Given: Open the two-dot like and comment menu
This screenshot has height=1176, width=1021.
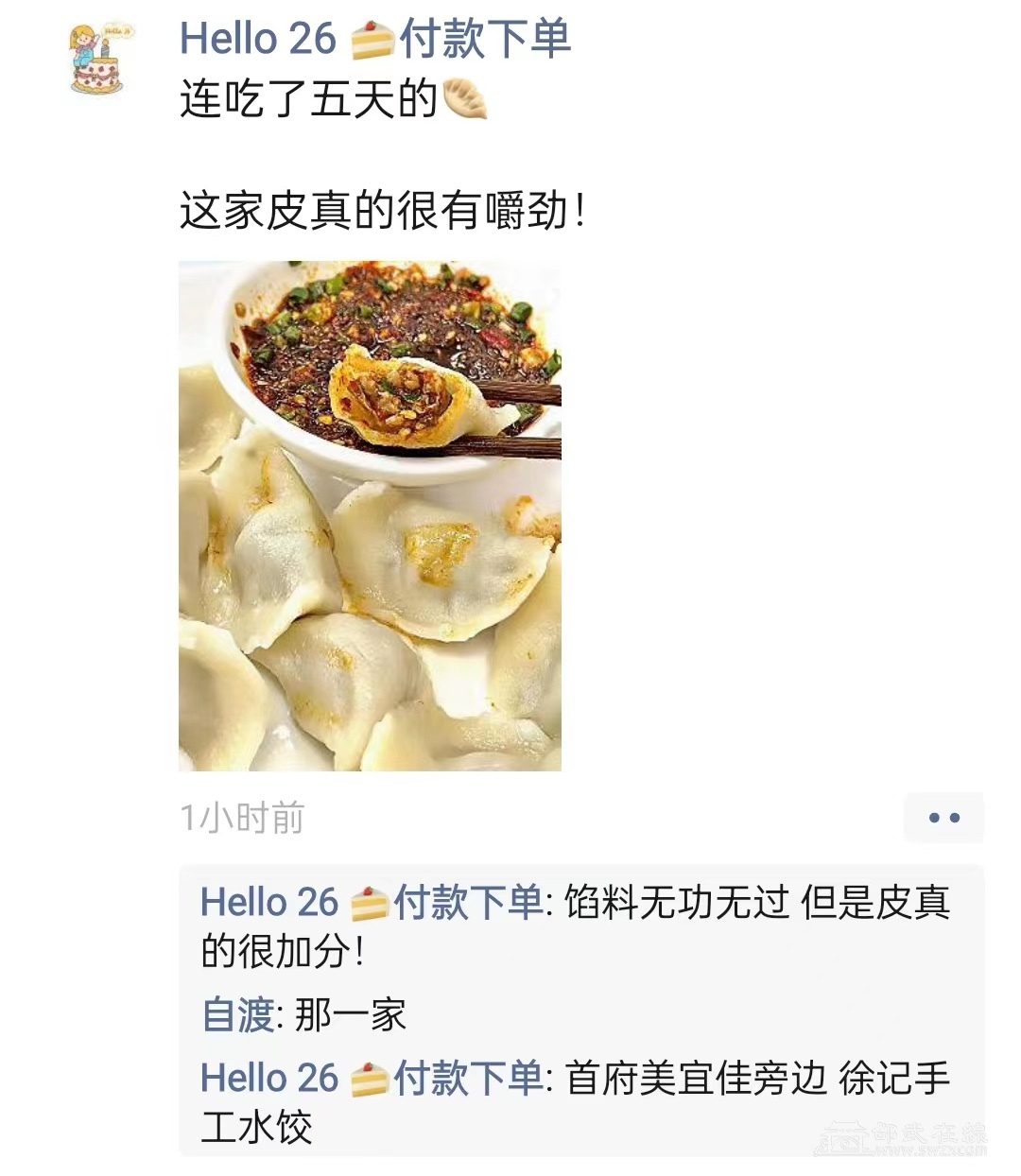Looking at the screenshot, I should point(943,818).
